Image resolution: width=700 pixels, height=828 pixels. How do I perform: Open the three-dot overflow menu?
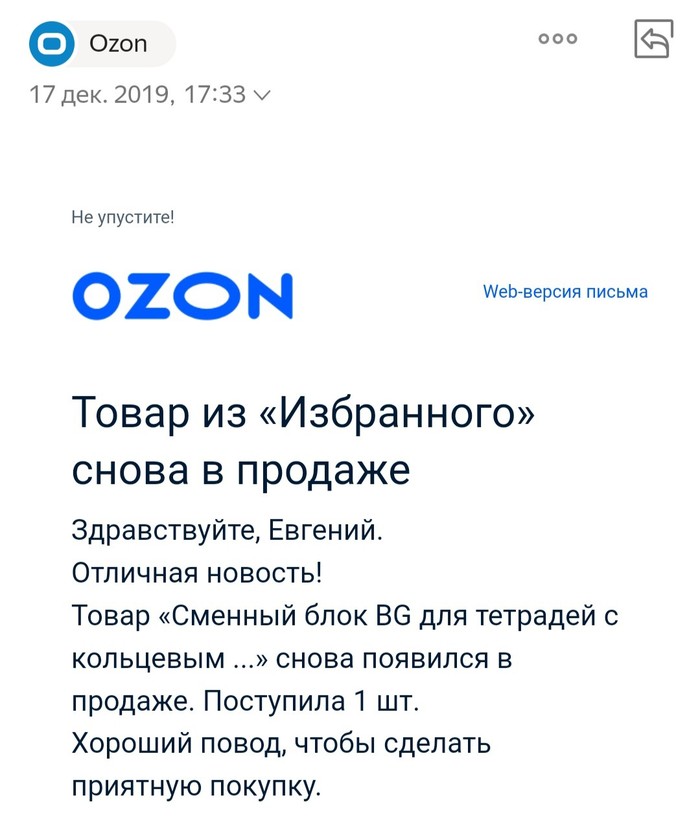point(557,40)
